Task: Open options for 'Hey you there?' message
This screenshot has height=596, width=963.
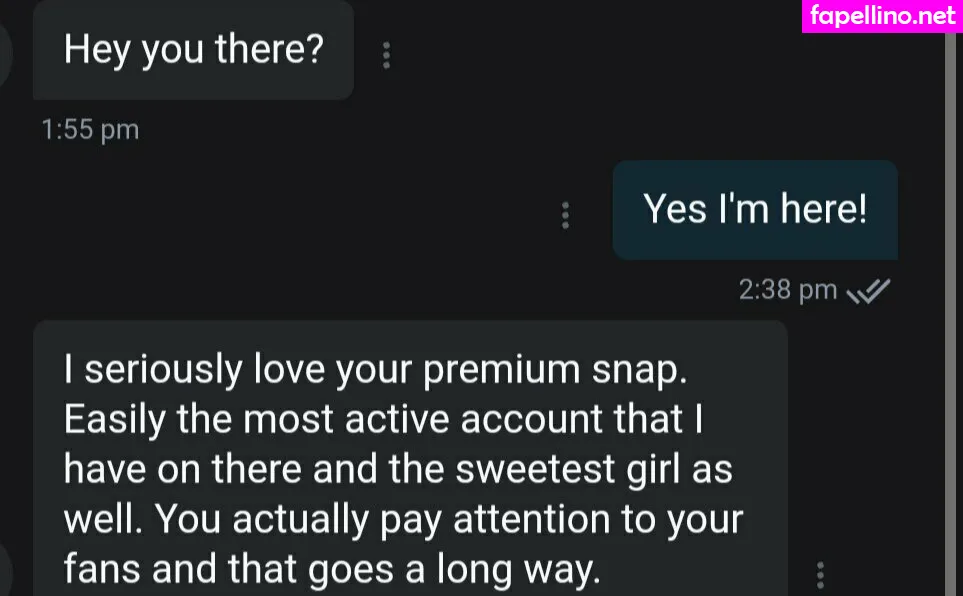Action: click(x=387, y=55)
